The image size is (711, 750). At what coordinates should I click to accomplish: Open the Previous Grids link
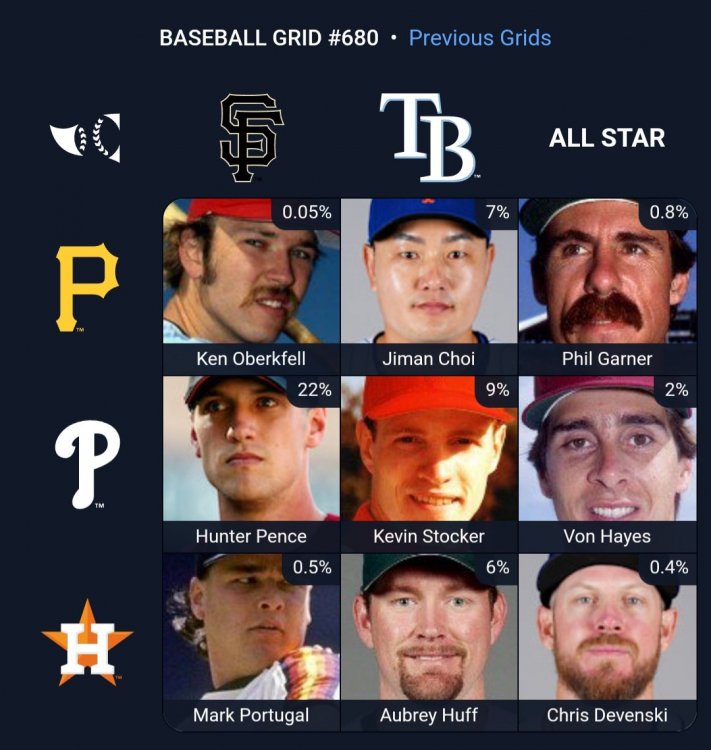click(479, 38)
